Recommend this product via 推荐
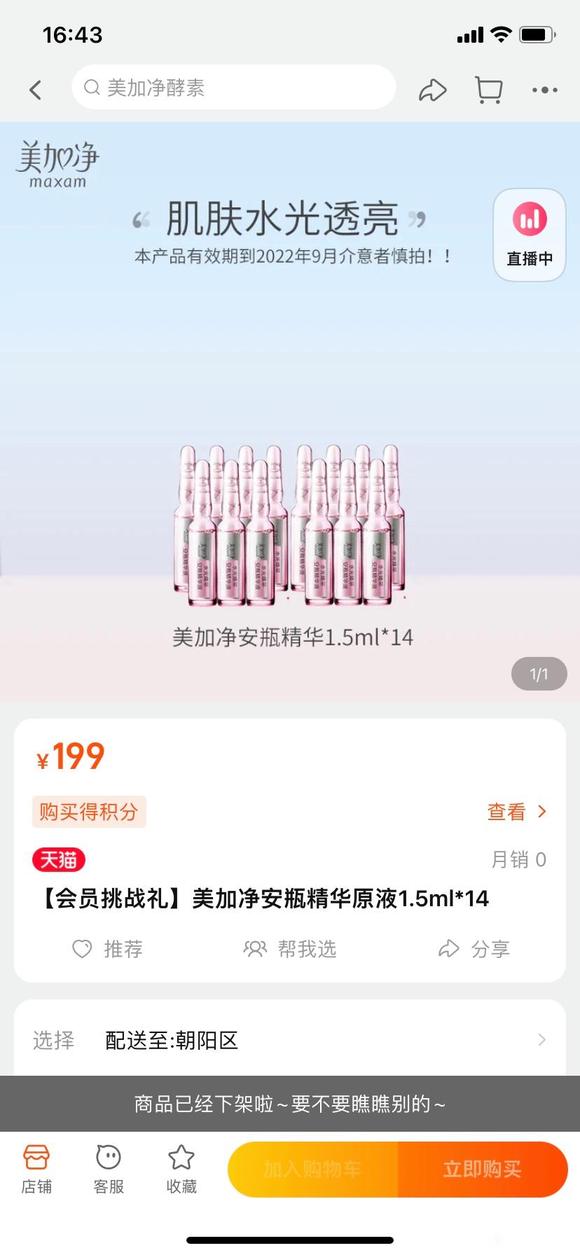580x1255 pixels. [x=108, y=949]
